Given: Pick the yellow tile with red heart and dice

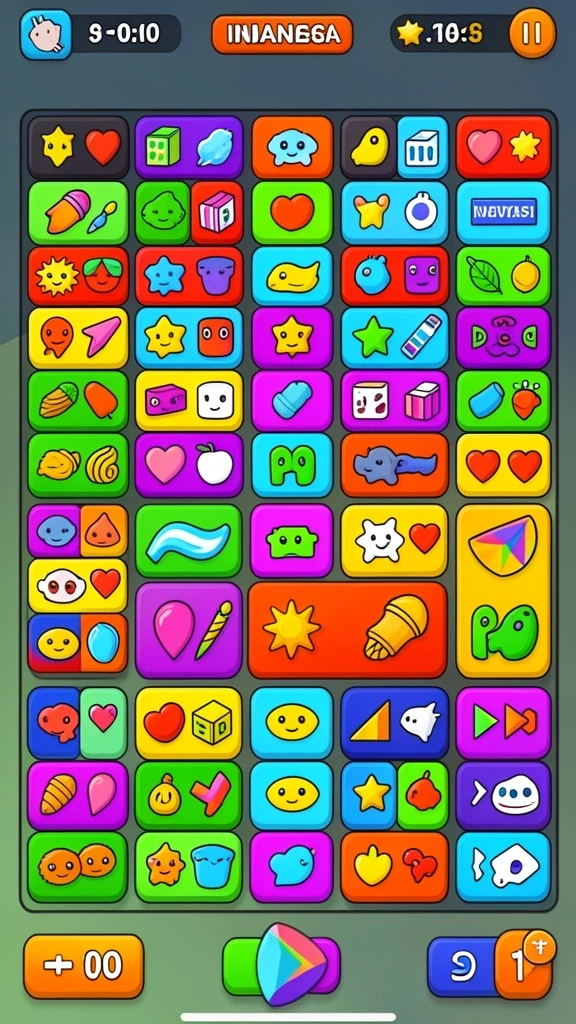Looking at the screenshot, I should point(189,722).
